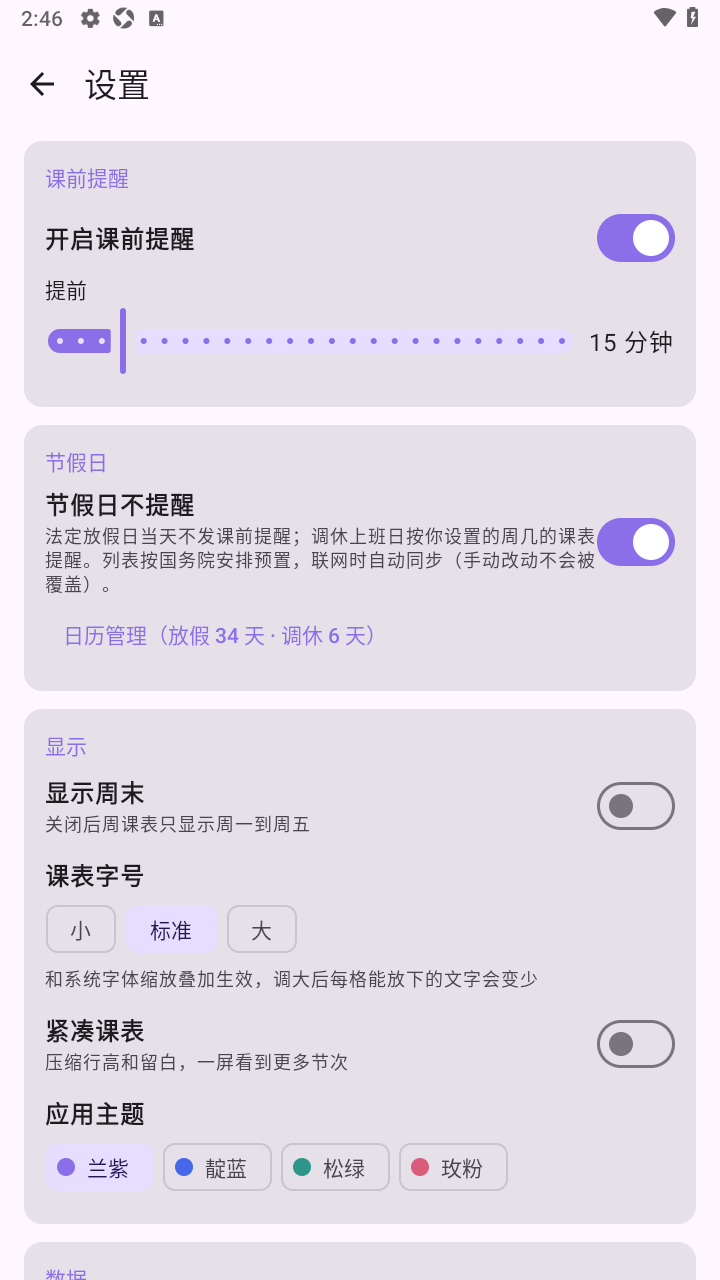Tap the 提前 minutes slider track

(311, 341)
